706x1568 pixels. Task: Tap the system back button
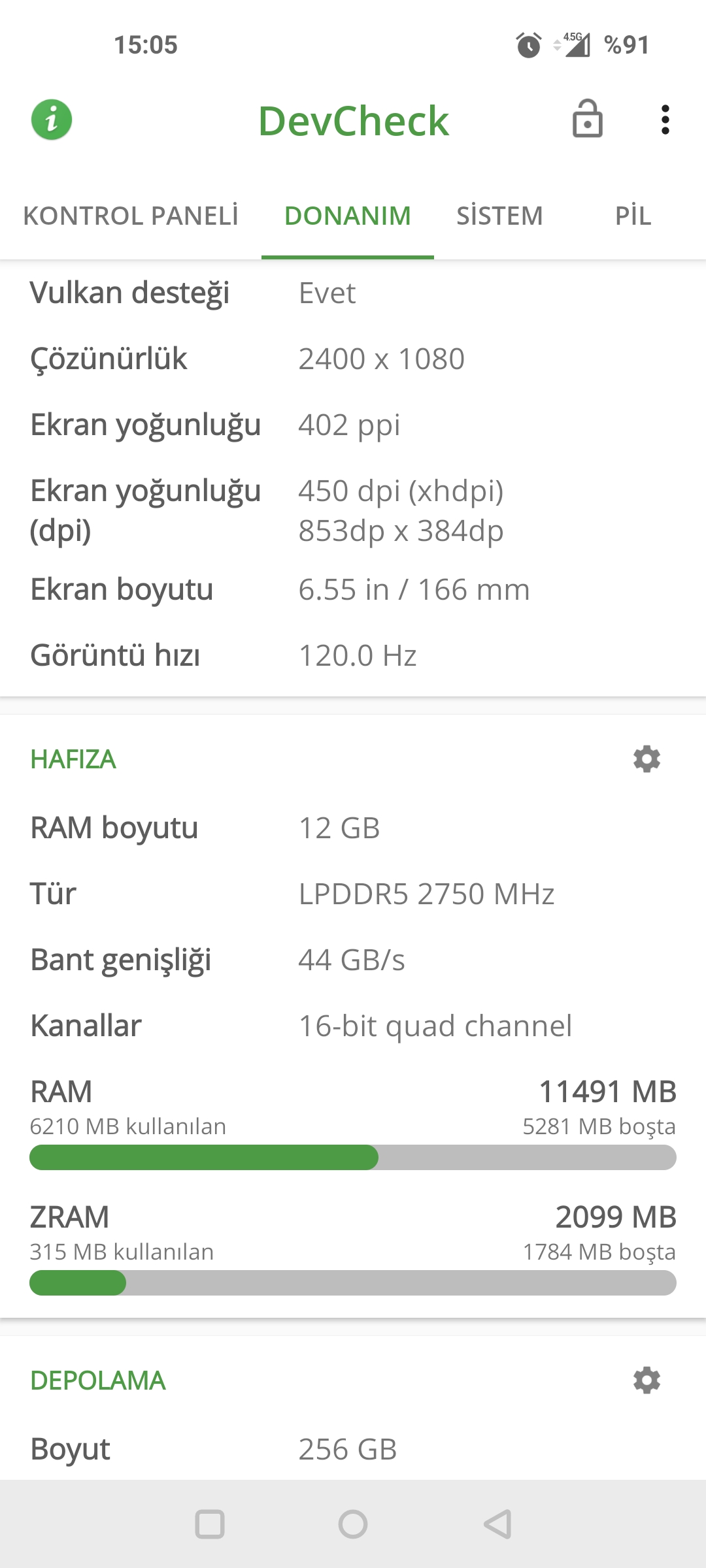tap(497, 1524)
